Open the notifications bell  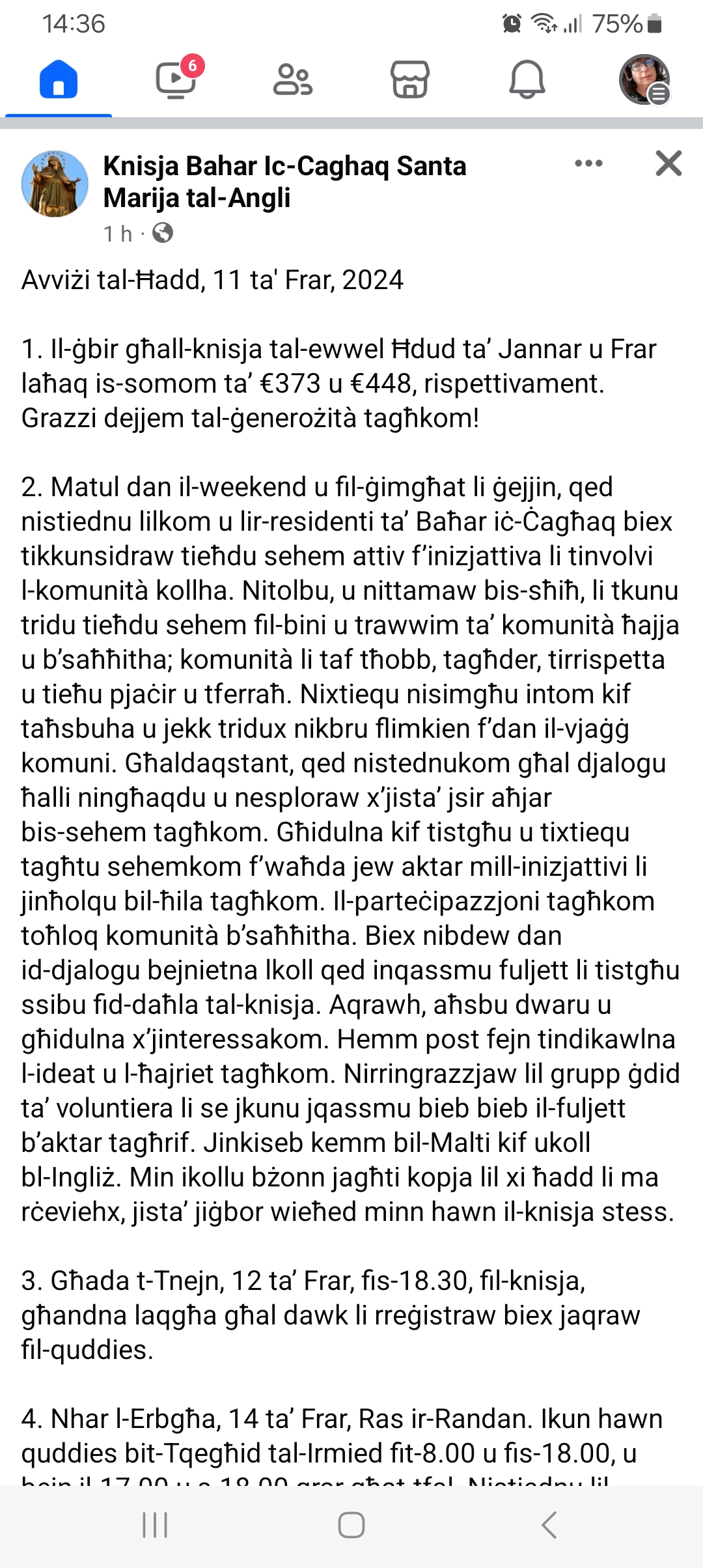[527, 79]
